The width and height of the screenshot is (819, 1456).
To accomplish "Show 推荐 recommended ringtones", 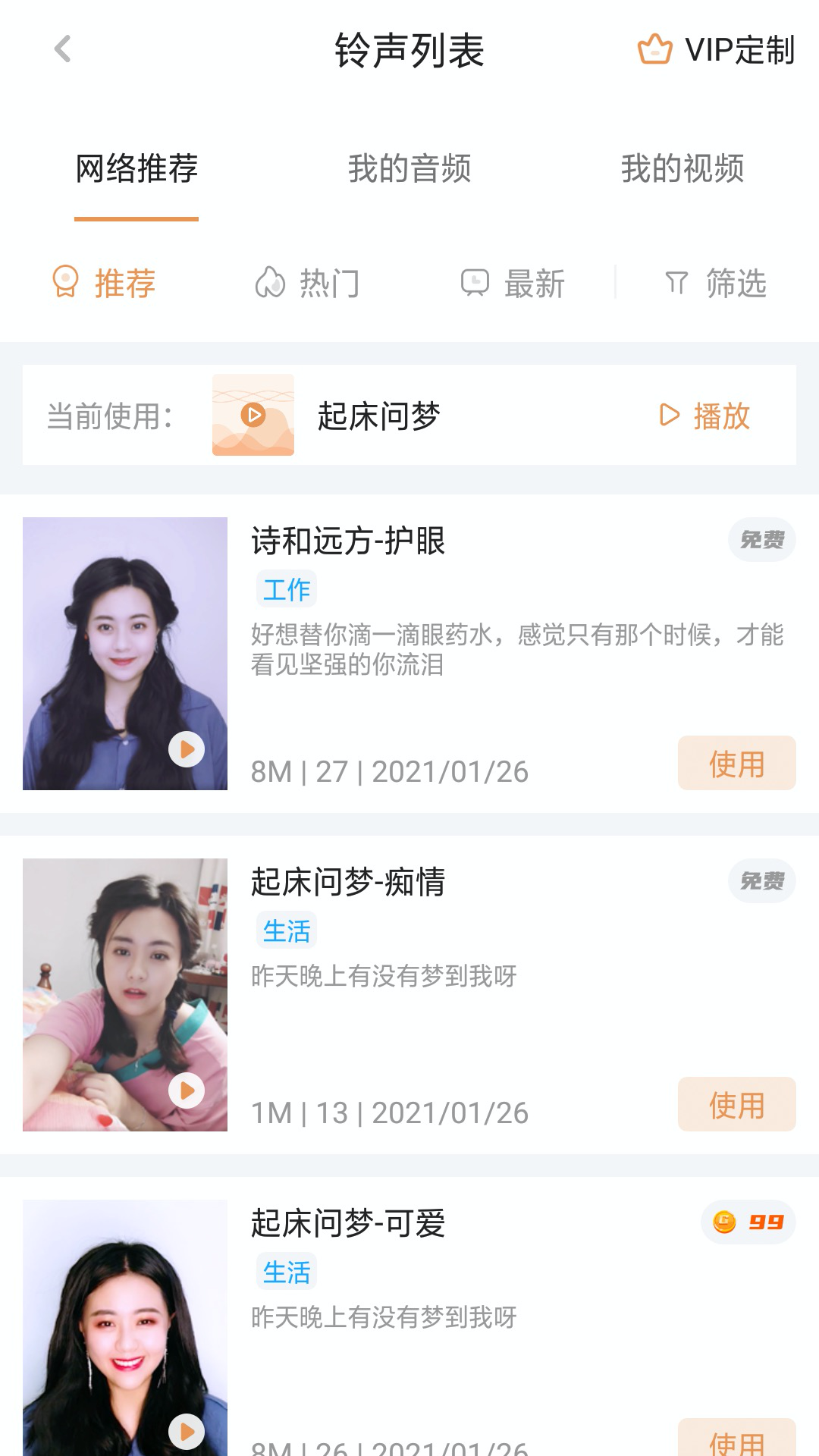I will pyautogui.click(x=104, y=283).
